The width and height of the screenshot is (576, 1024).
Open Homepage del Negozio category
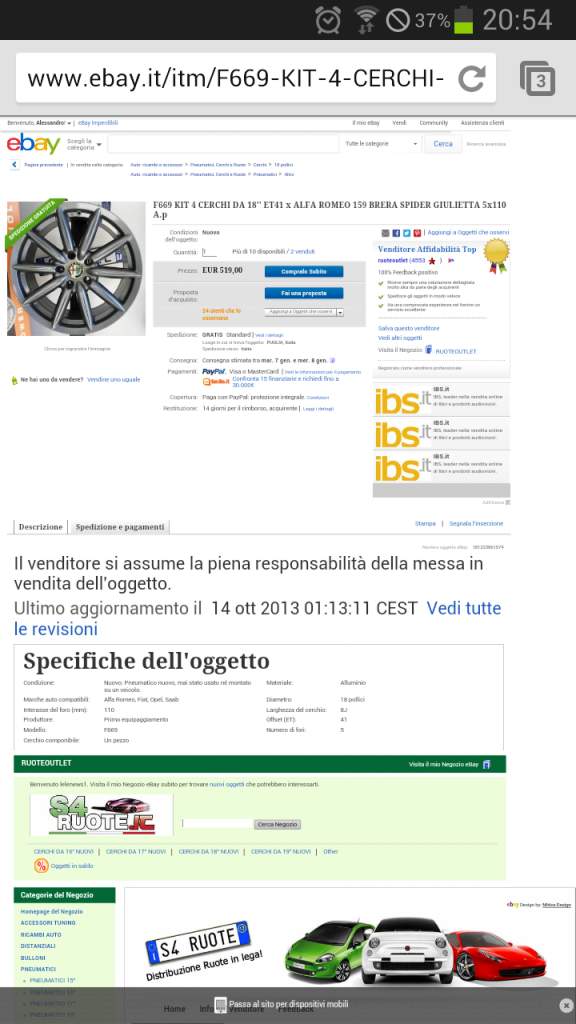click(x=52, y=911)
